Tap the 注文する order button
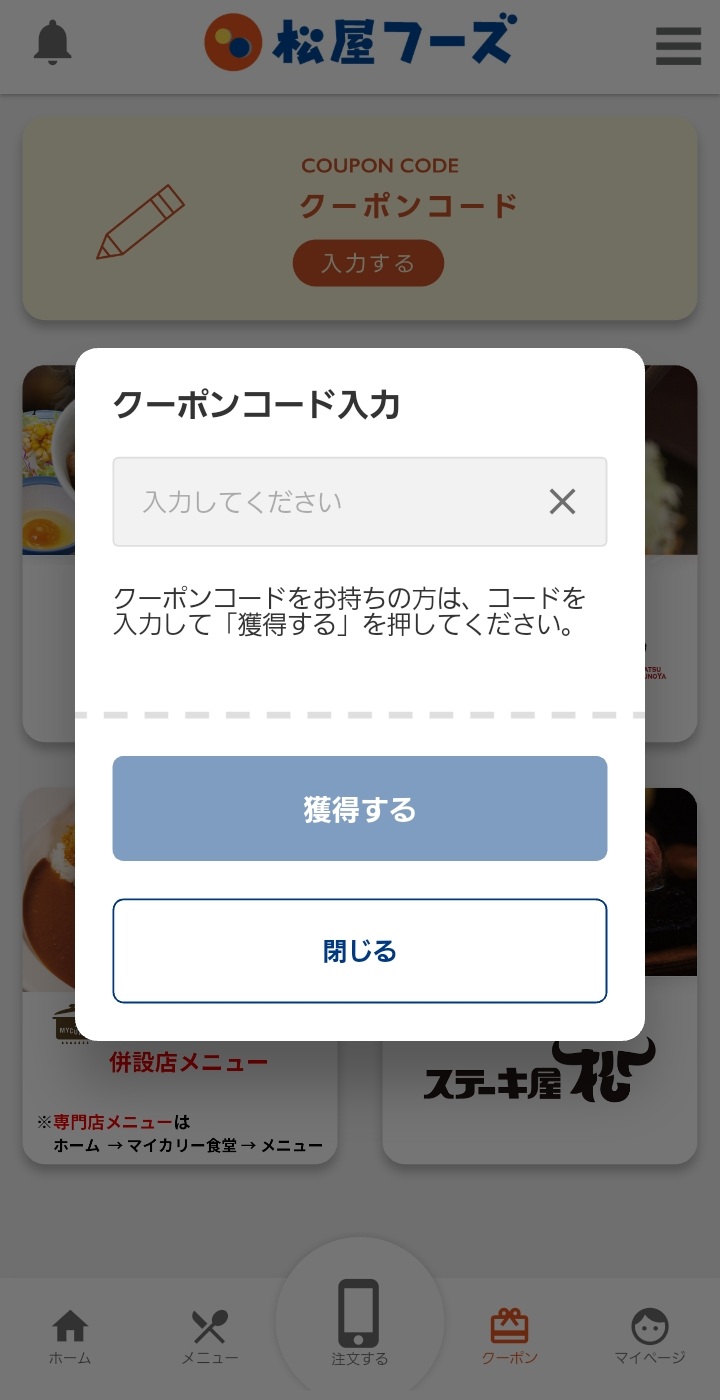This screenshot has height=1400, width=720. click(x=359, y=1322)
